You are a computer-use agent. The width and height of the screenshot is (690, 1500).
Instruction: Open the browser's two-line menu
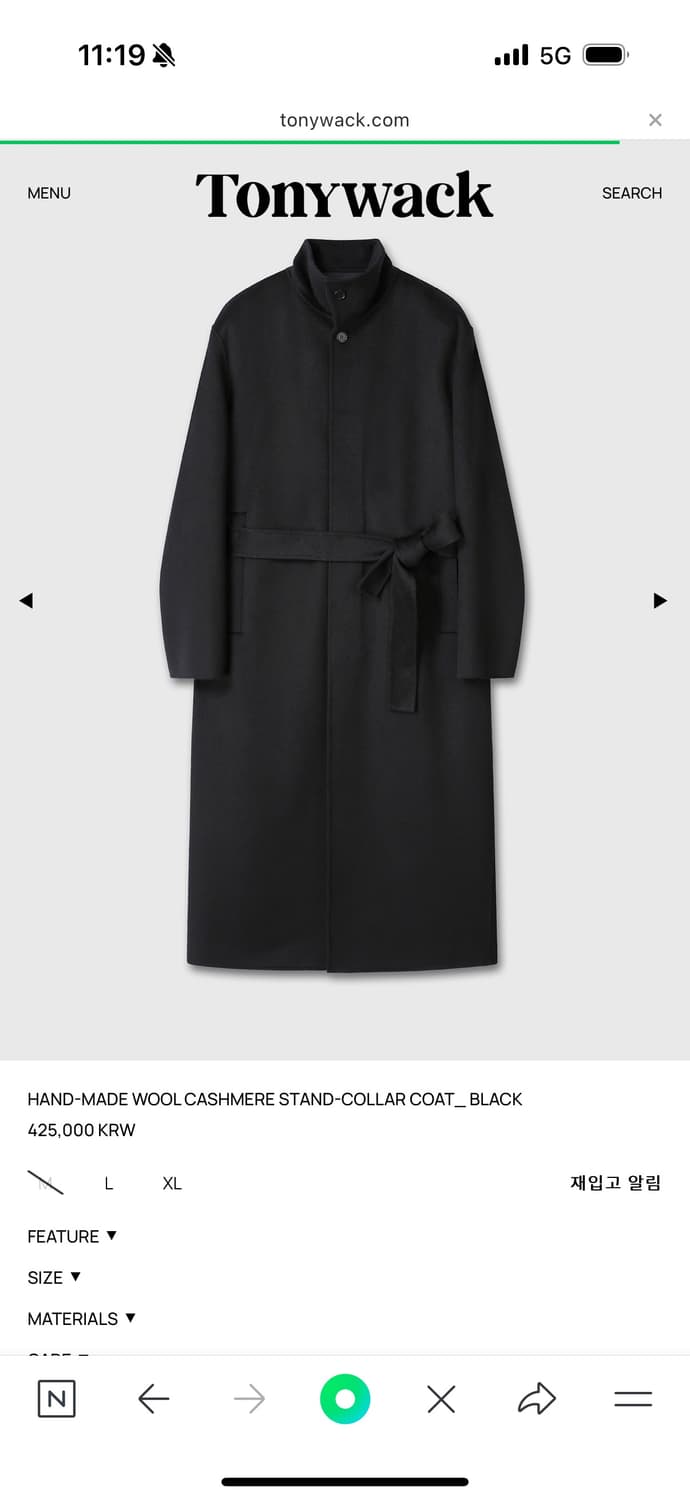[x=633, y=1399]
